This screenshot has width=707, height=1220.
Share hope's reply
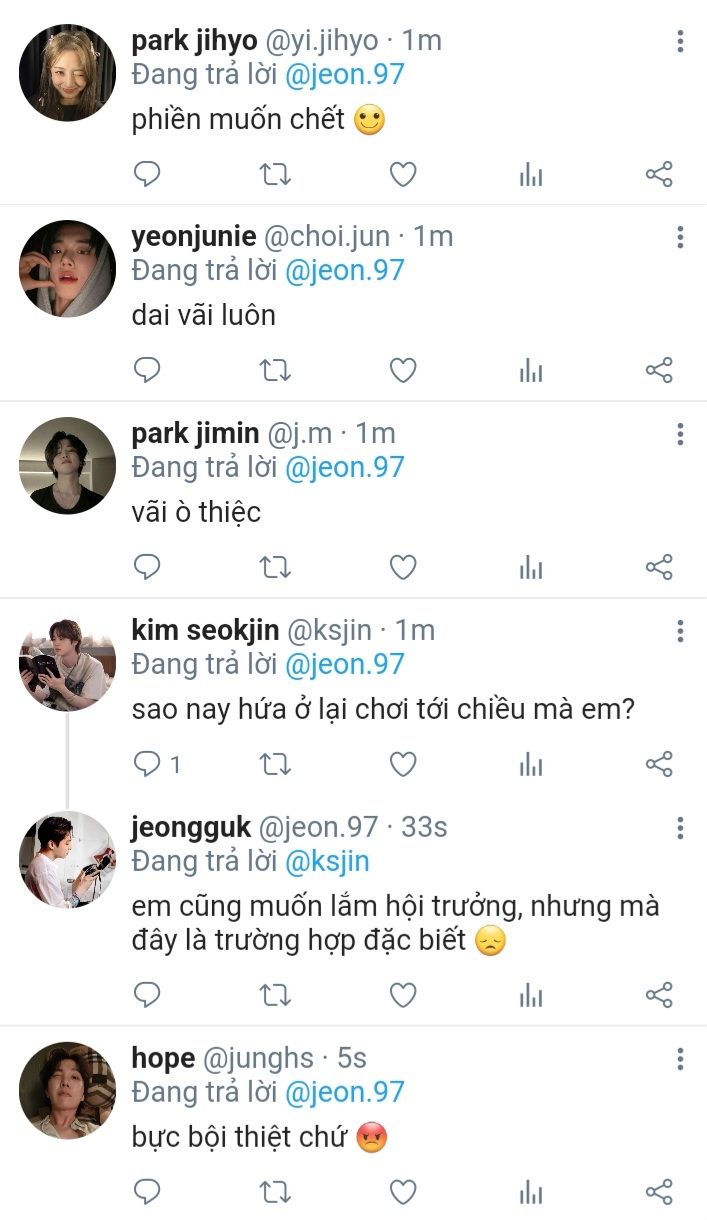tap(659, 1191)
